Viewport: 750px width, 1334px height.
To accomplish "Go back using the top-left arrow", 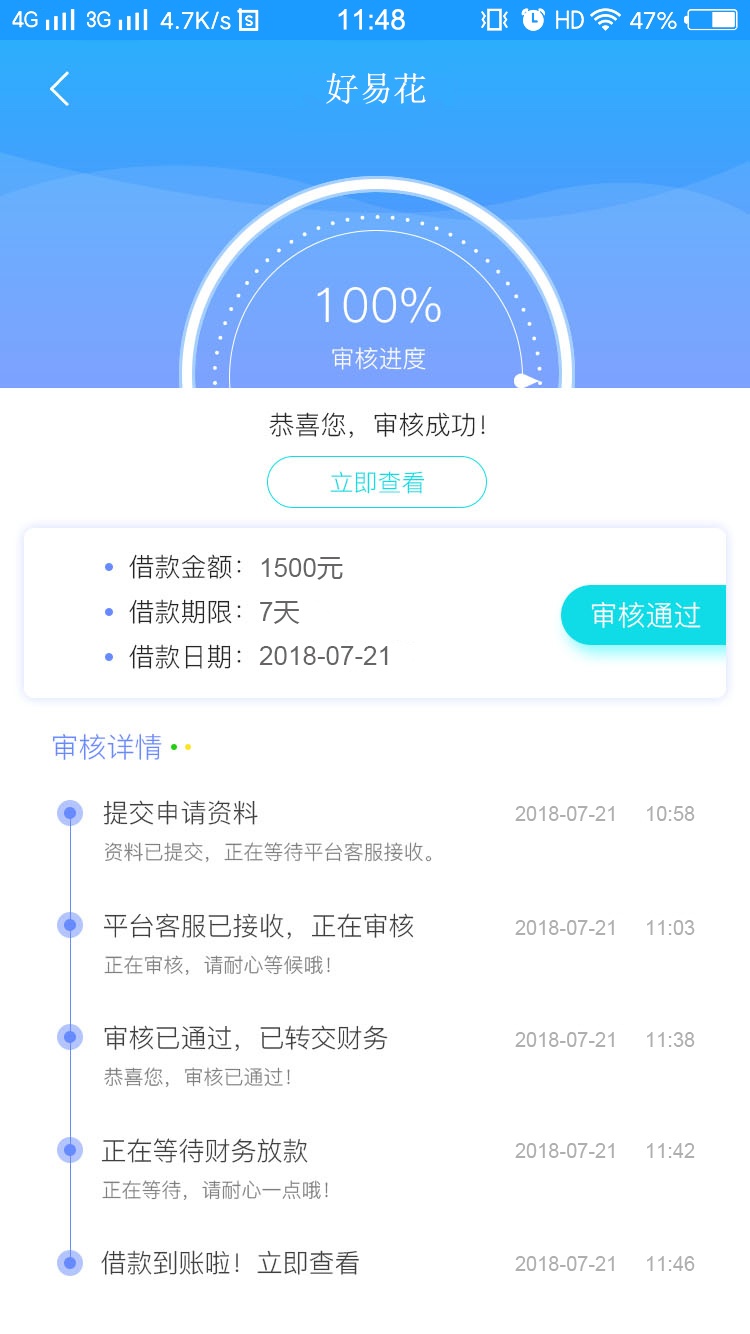I will point(60,89).
